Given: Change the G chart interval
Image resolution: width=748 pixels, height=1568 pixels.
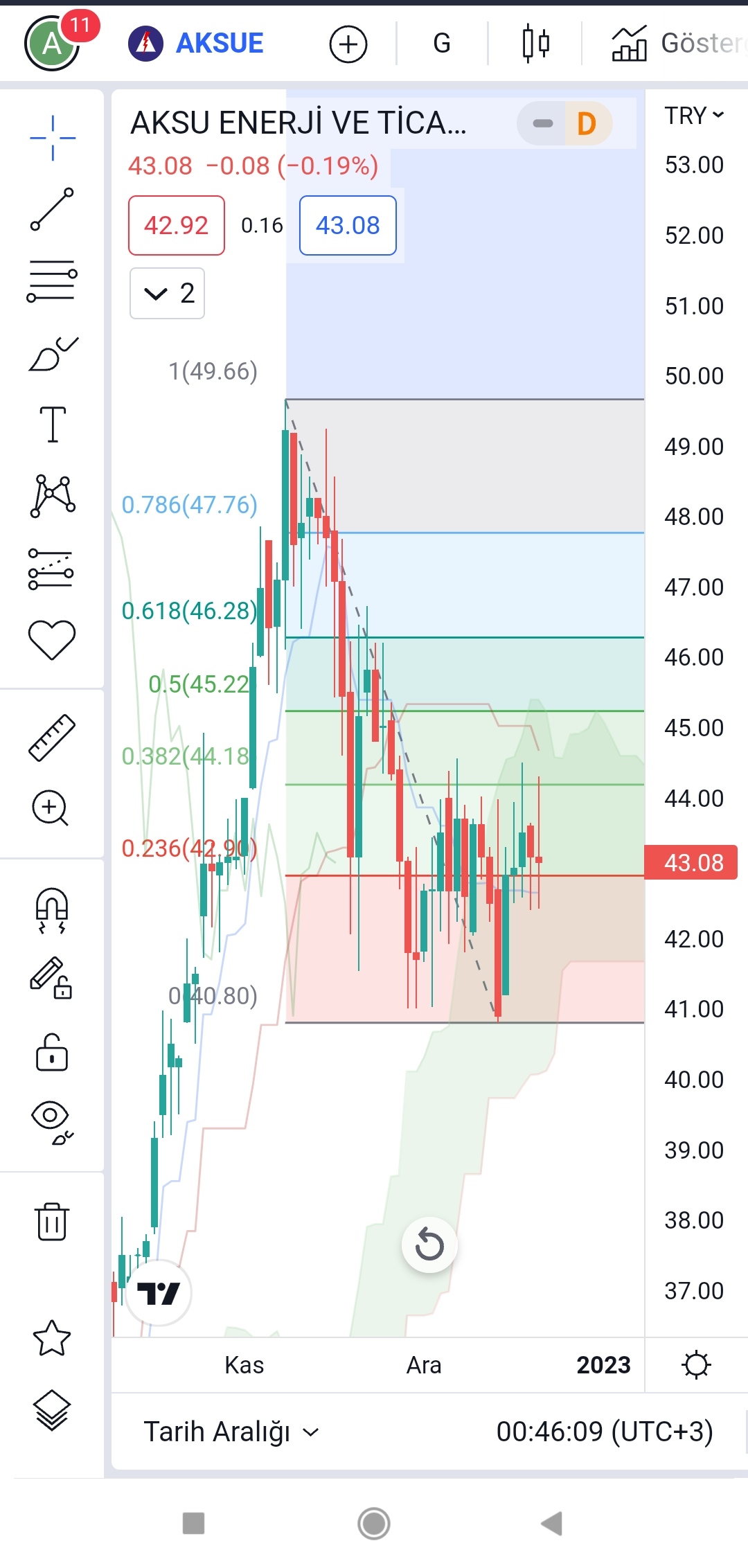Looking at the screenshot, I should click(x=442, y=44).
